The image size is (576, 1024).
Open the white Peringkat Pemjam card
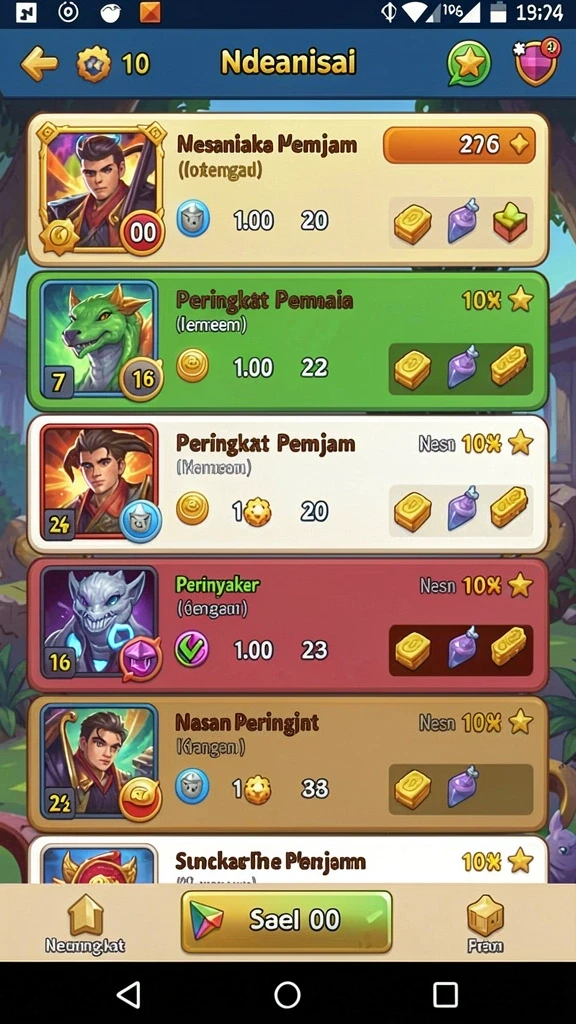coord(287,485)
